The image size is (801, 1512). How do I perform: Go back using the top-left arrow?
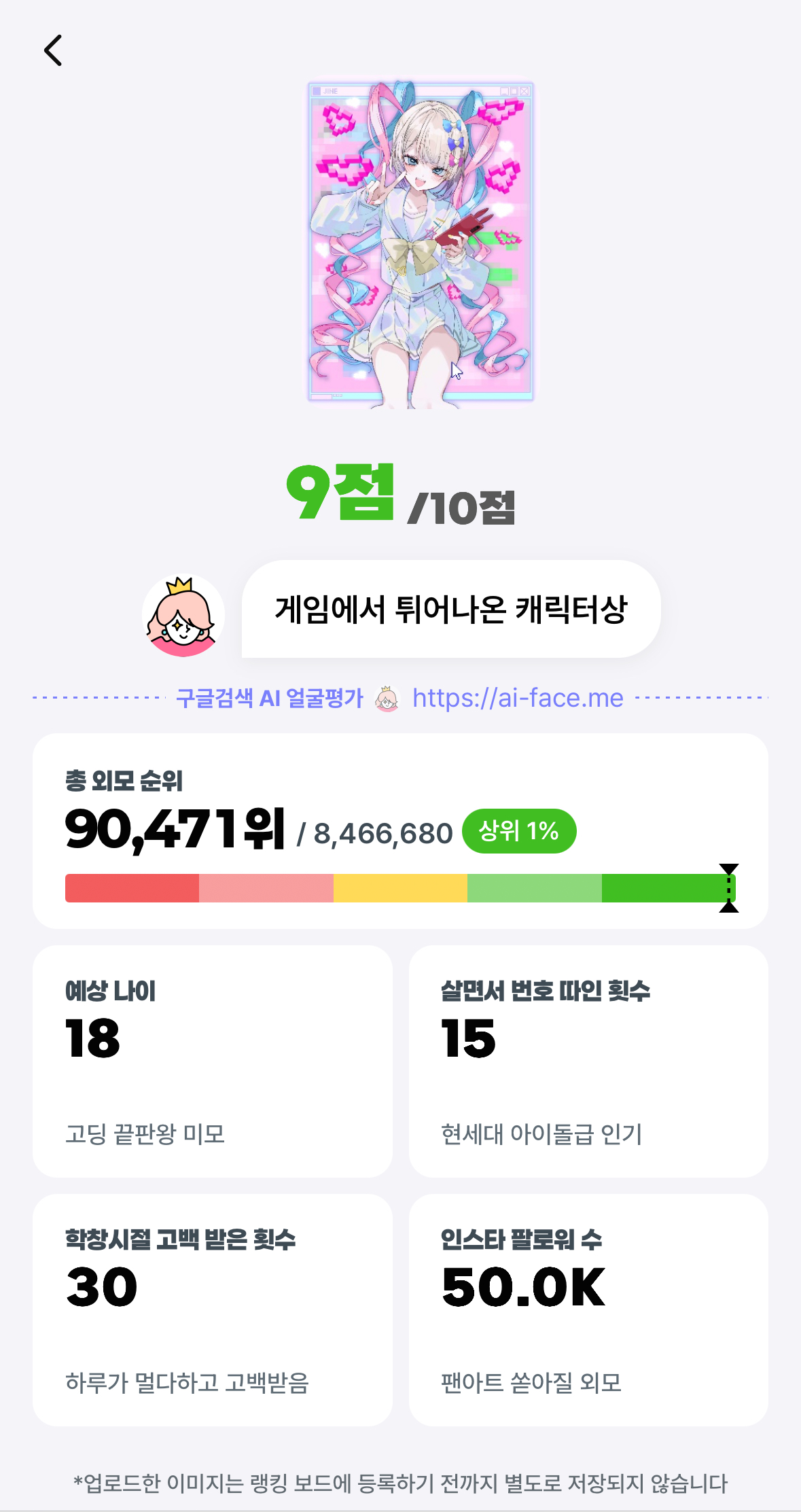tap(53, 50)
